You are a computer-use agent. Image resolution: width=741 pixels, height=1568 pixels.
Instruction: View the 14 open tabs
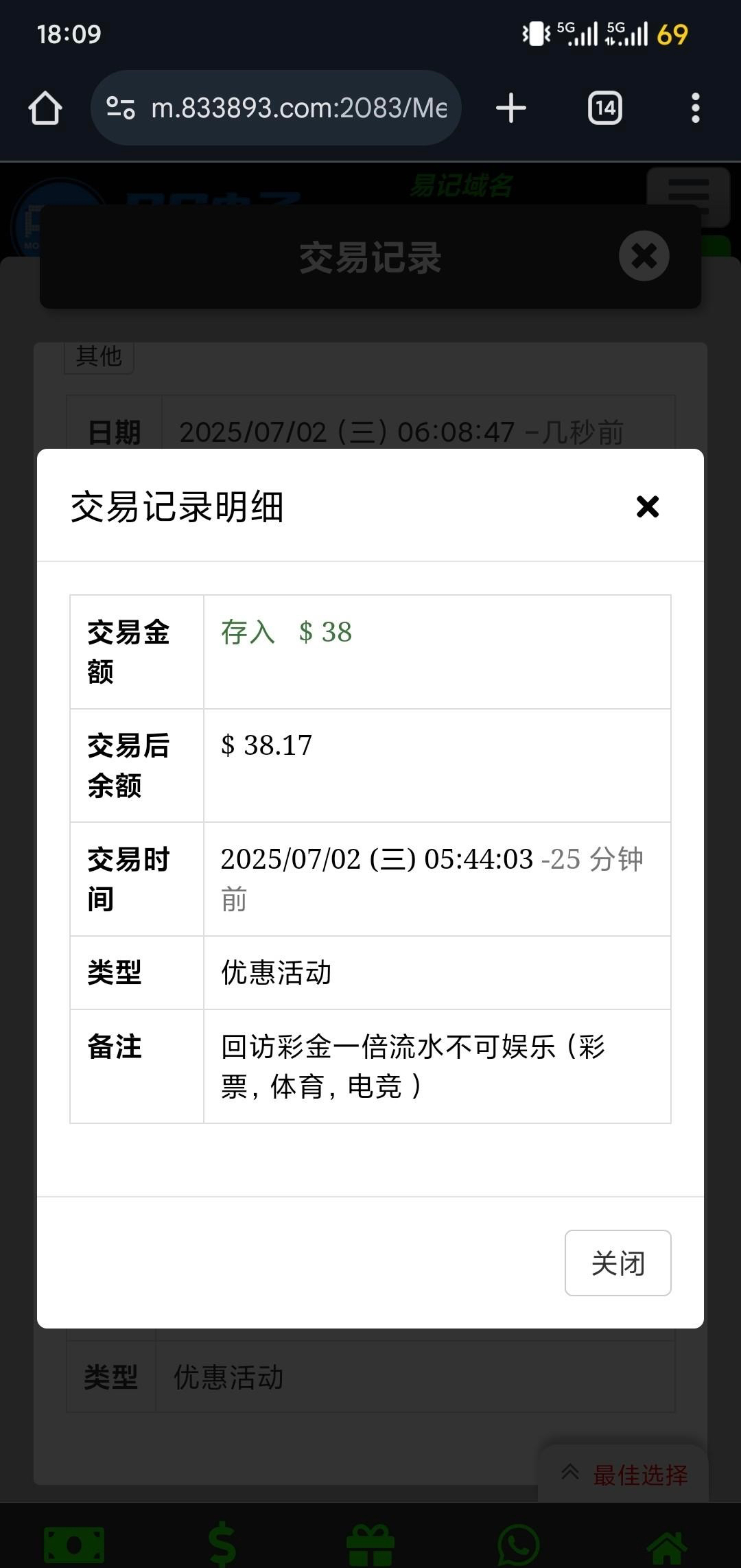tap(604, 108)
